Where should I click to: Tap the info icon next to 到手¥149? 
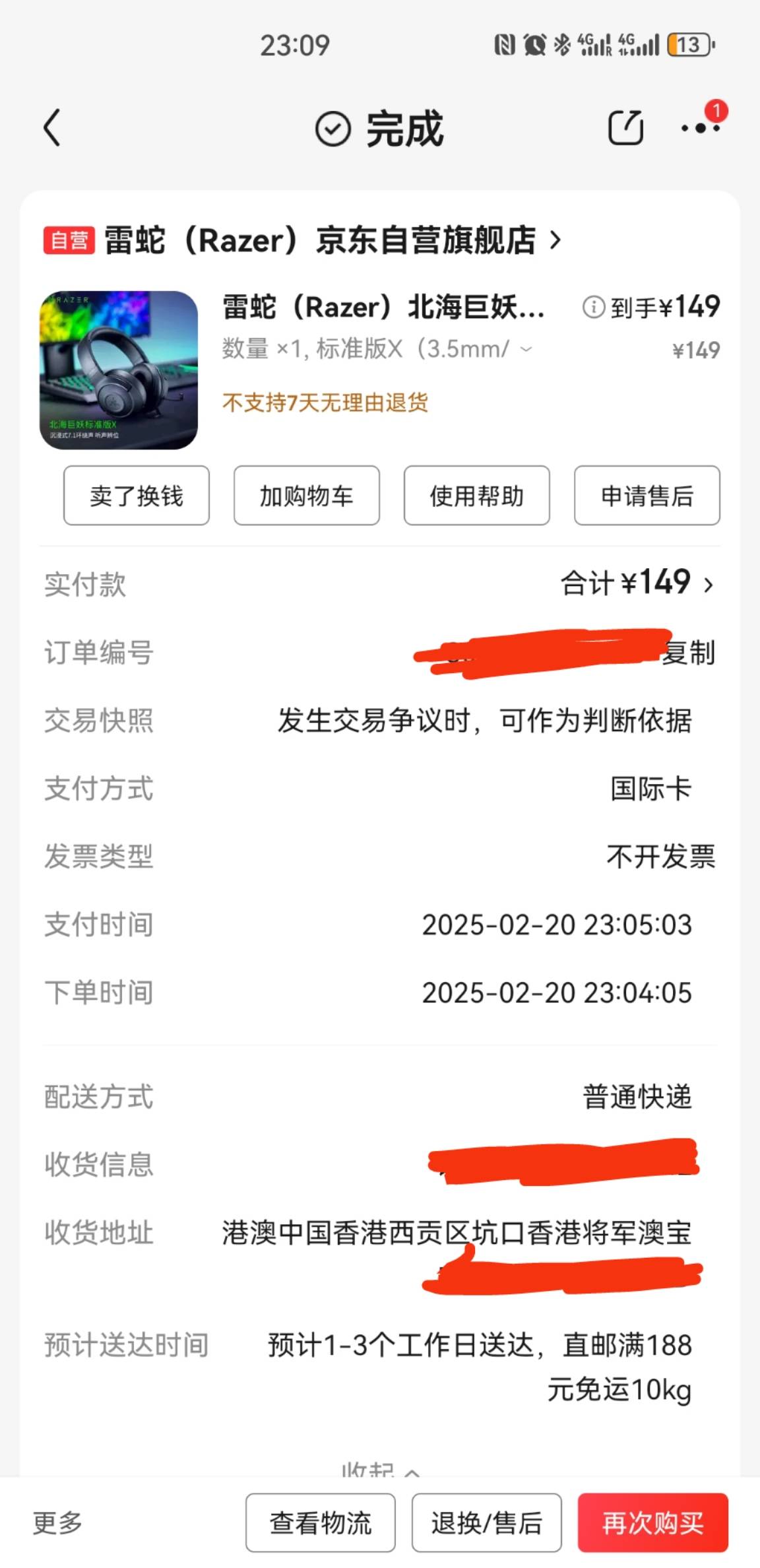[594, 307]
